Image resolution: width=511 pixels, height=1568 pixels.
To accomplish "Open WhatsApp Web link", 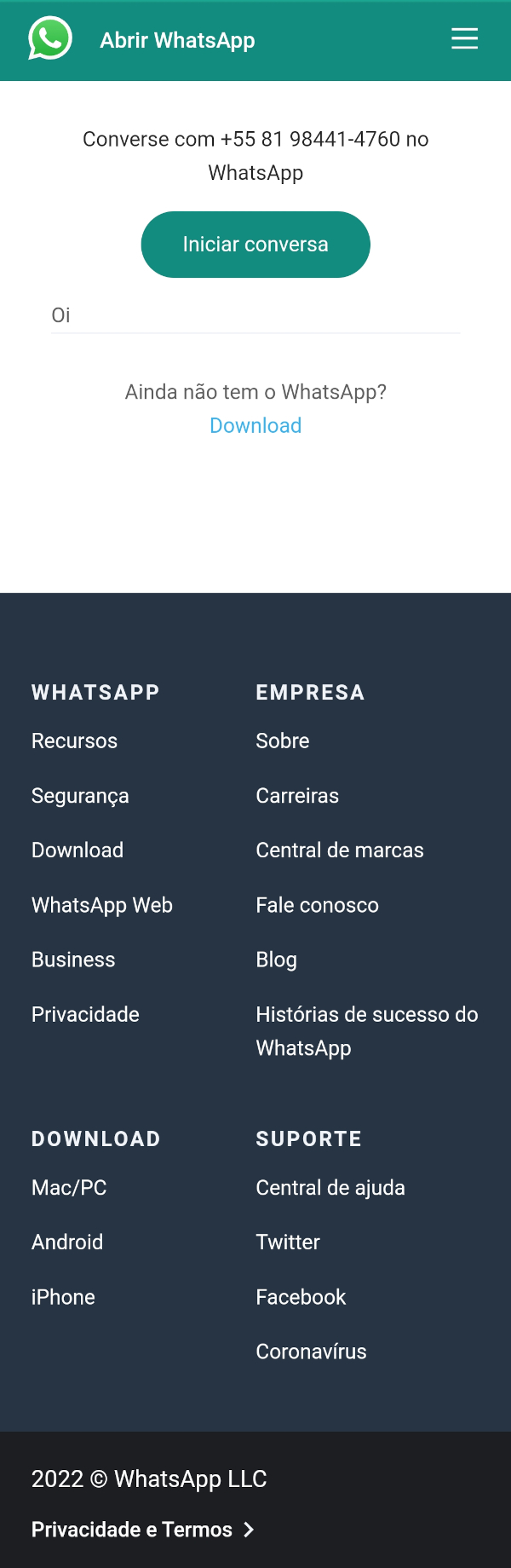I will [x=102, y=905].
